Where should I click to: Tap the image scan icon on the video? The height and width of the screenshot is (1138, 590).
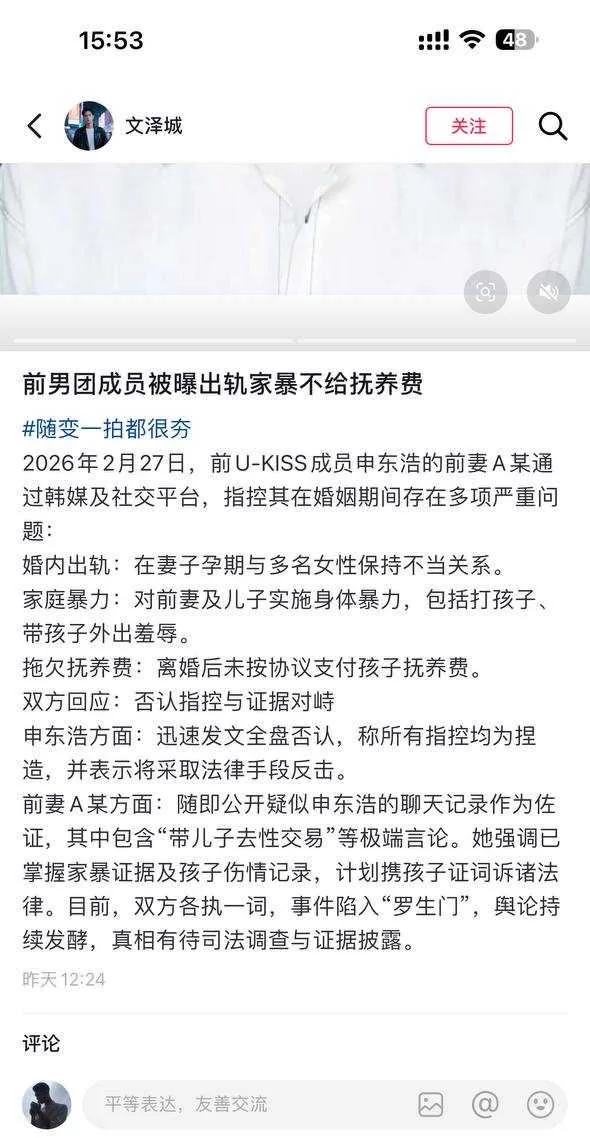coord(485,292)
